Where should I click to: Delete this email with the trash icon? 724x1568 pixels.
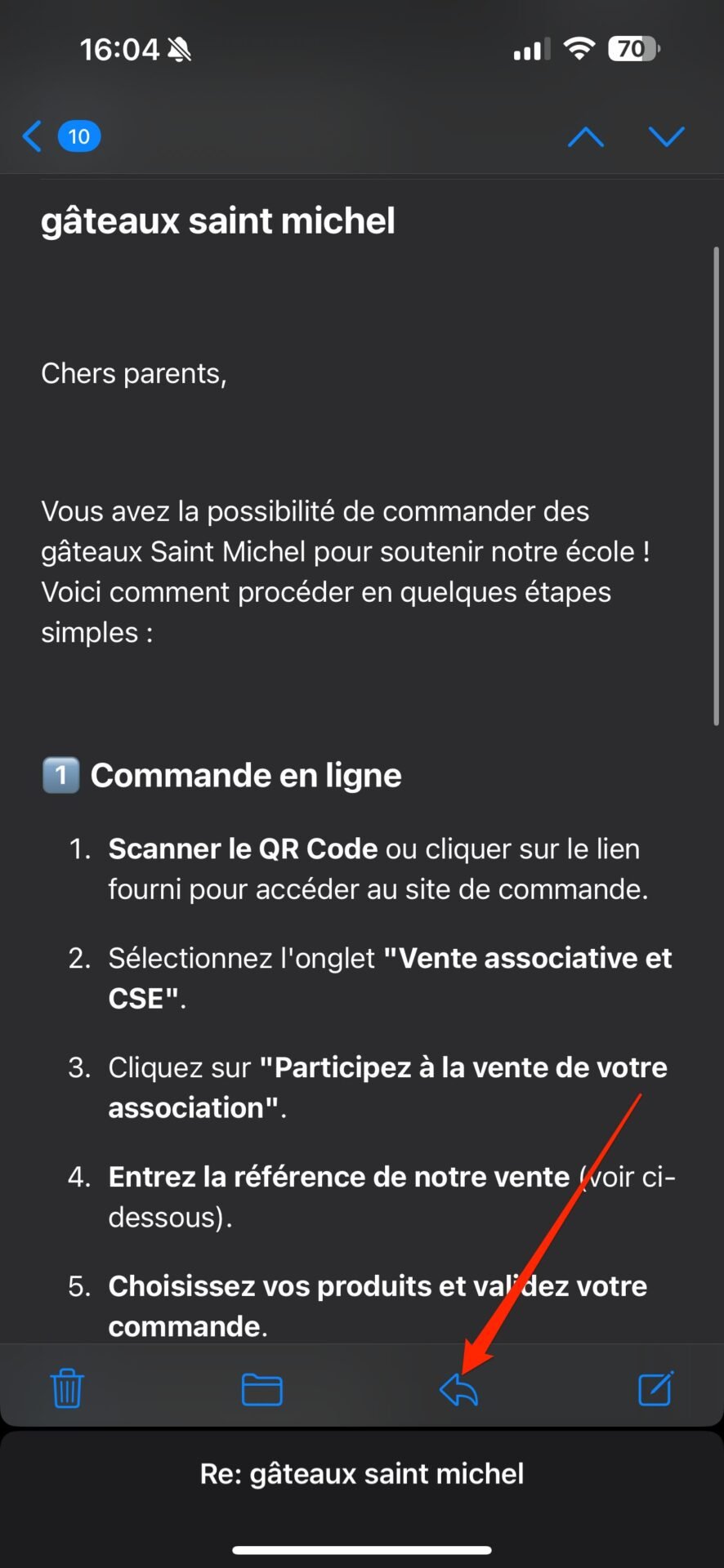click(67, 1388)
